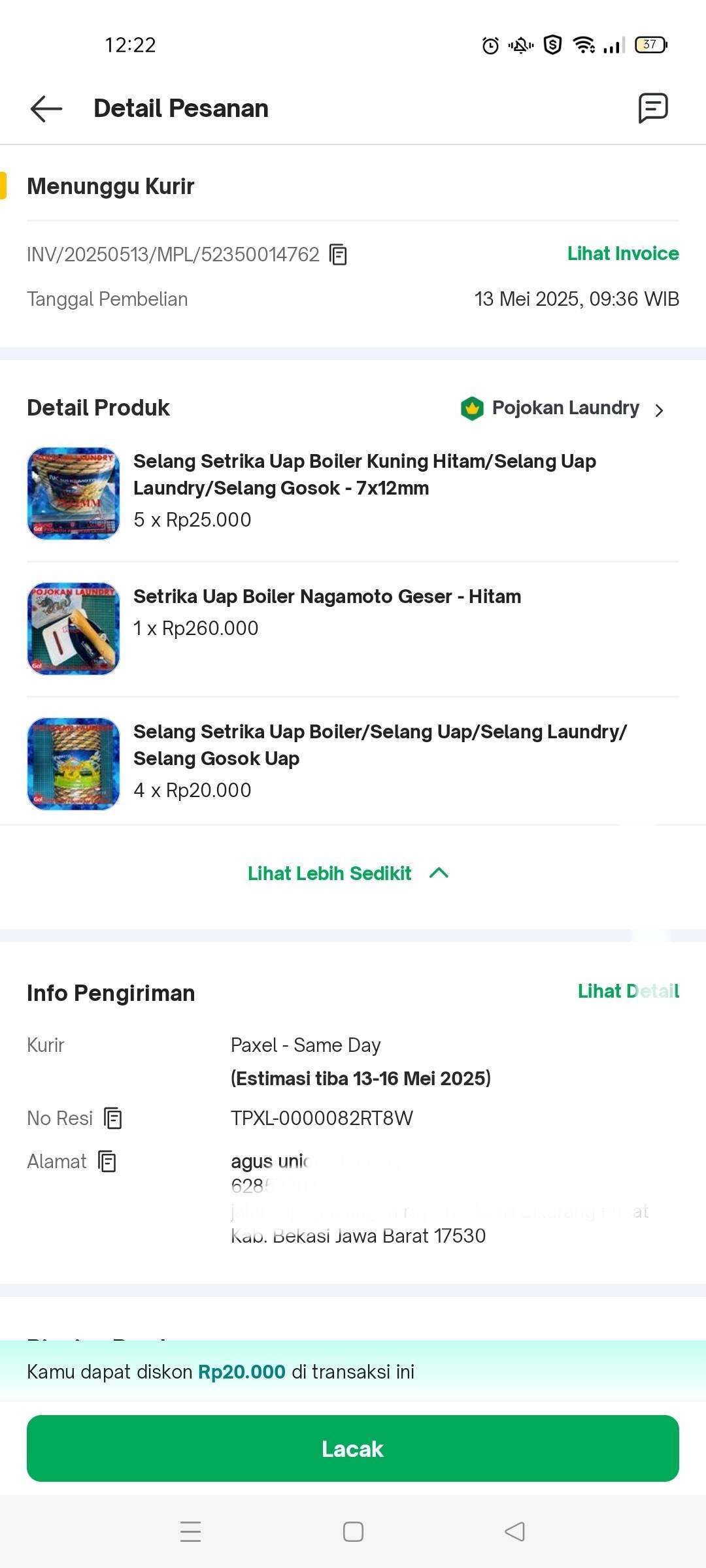Copy the invoice number

tap(338, 254)
